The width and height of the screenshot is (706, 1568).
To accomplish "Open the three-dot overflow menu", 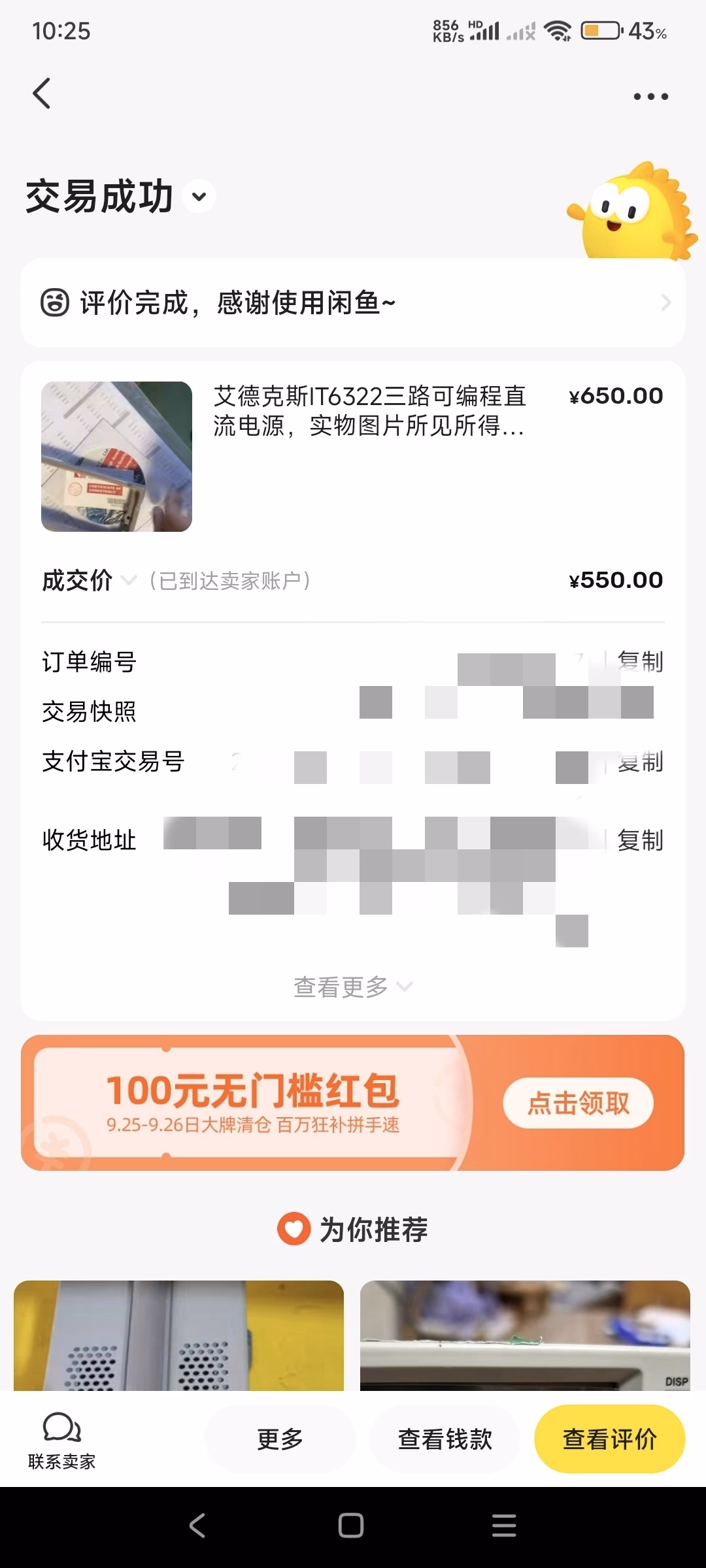I will (x=650, y=97).
